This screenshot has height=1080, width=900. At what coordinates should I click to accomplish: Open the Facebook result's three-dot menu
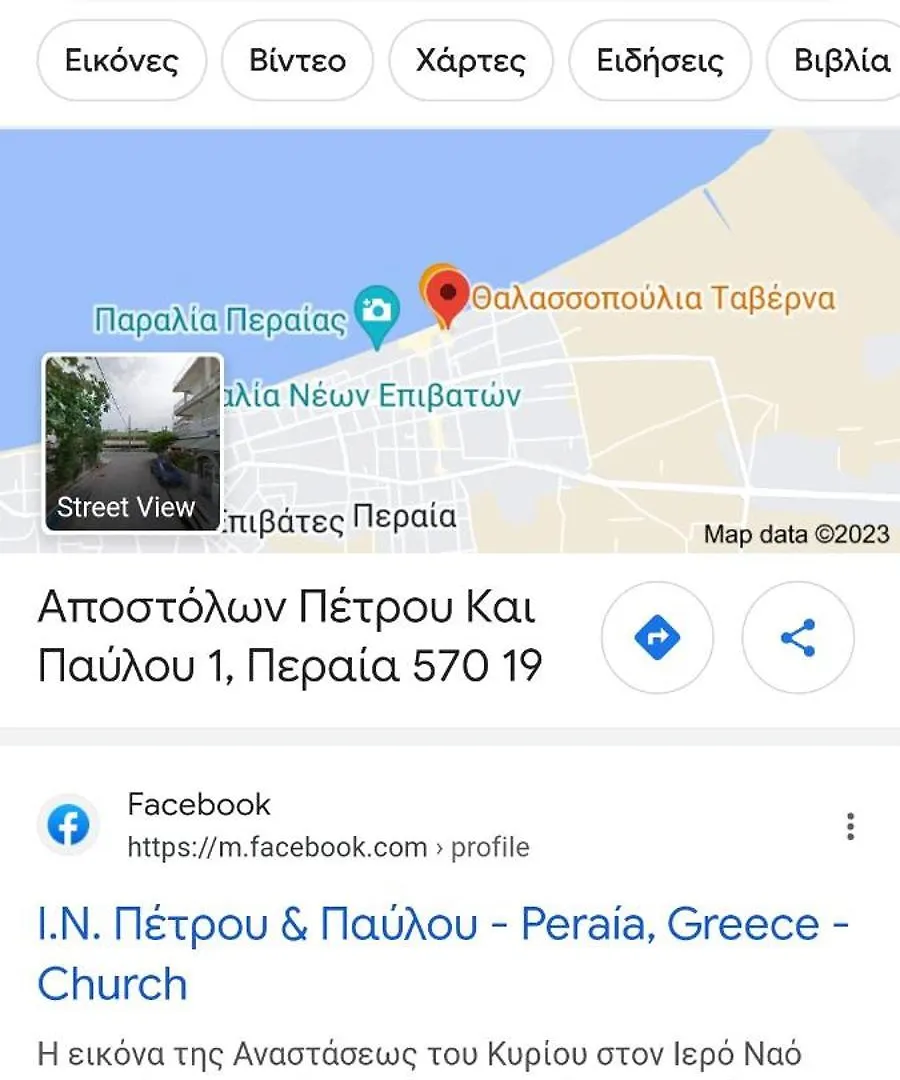click(850, 827)
